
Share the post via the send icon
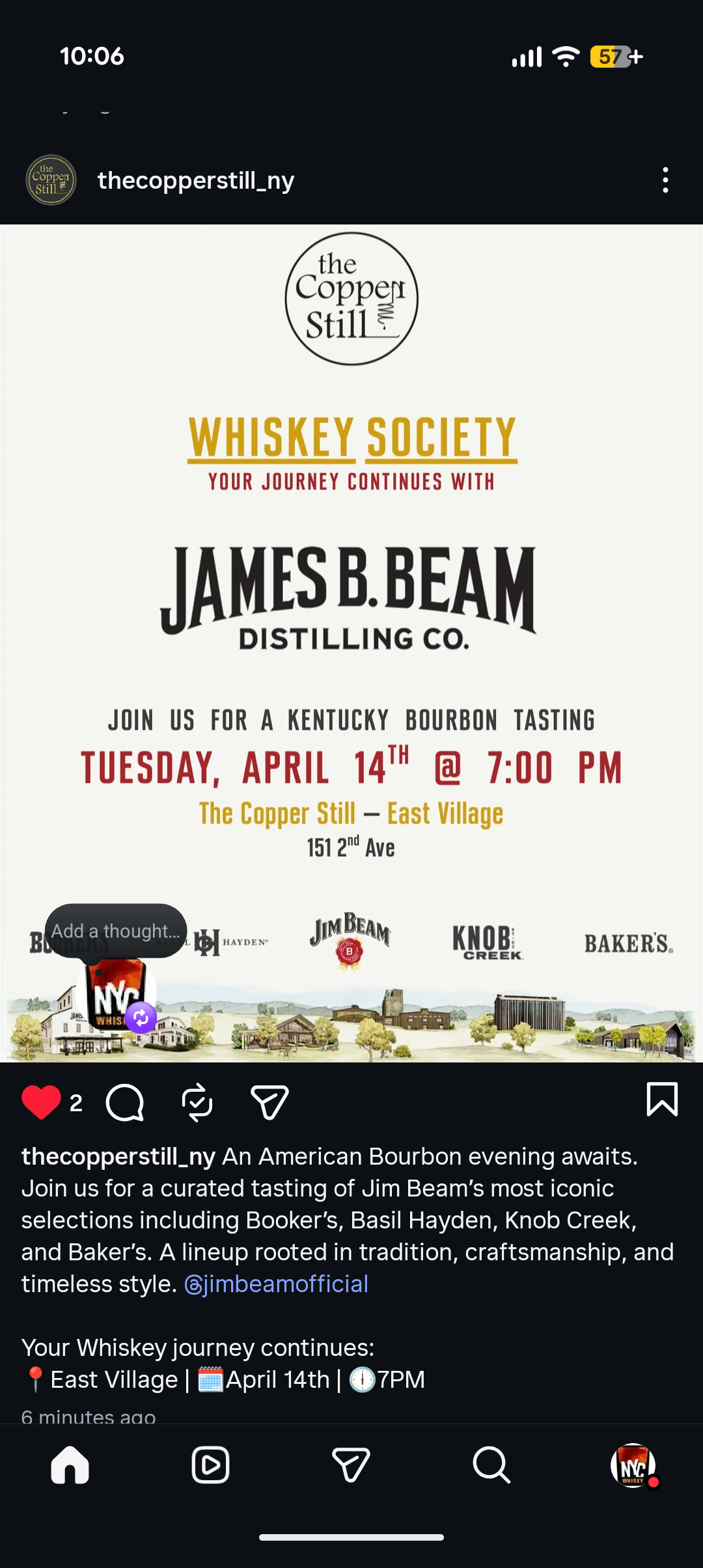coord(269,1102)
